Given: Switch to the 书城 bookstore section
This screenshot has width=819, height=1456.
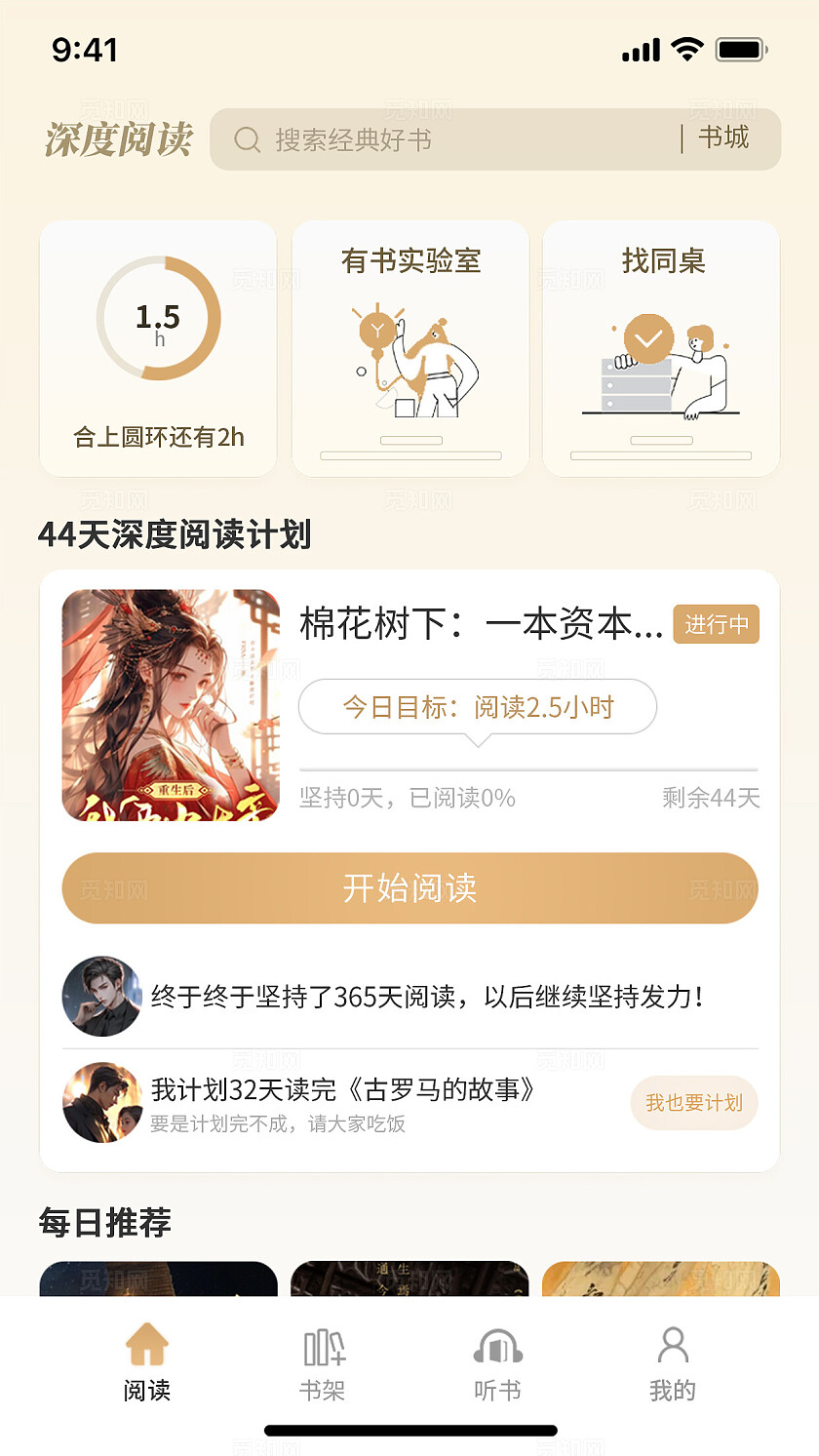Looking at the screenshot, I should 724,138.
